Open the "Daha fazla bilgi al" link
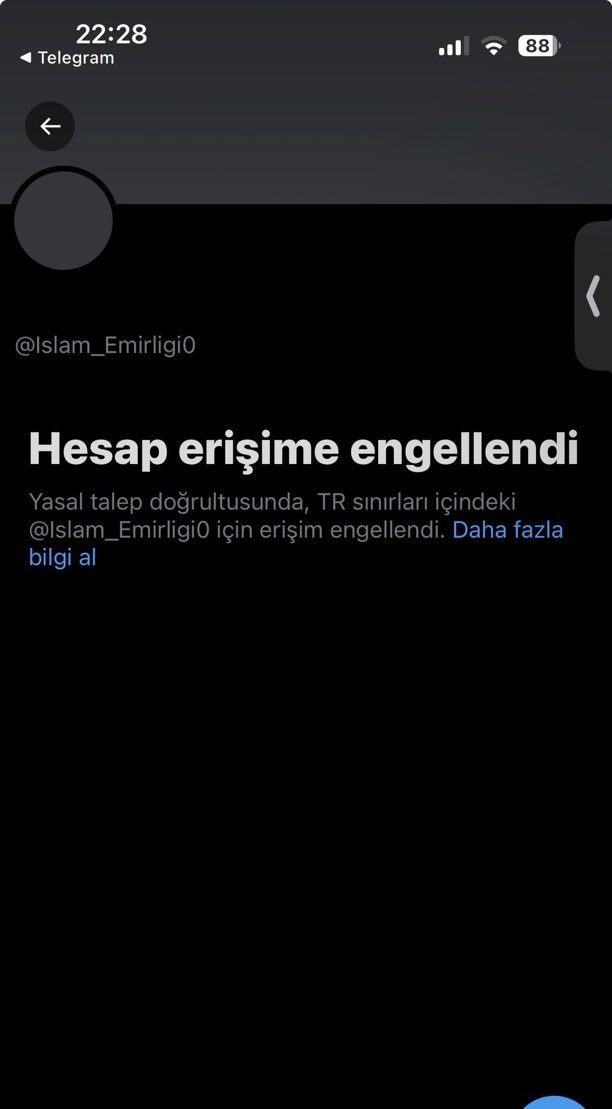Viewport: 612px width, 1109px height. click(507, 530)
